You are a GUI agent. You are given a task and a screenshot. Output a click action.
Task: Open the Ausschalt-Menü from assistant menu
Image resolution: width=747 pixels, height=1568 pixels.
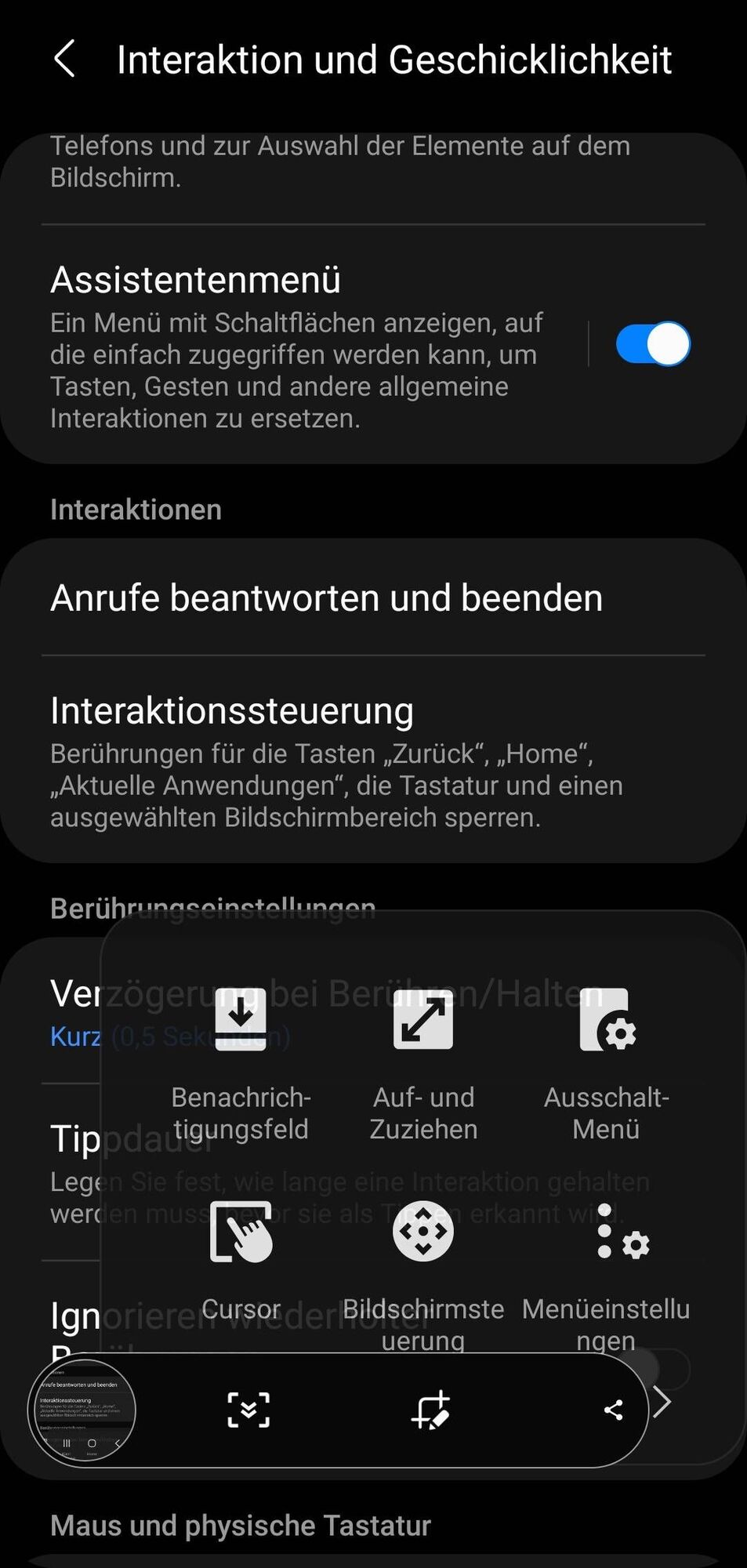[x=606, y=1058]
